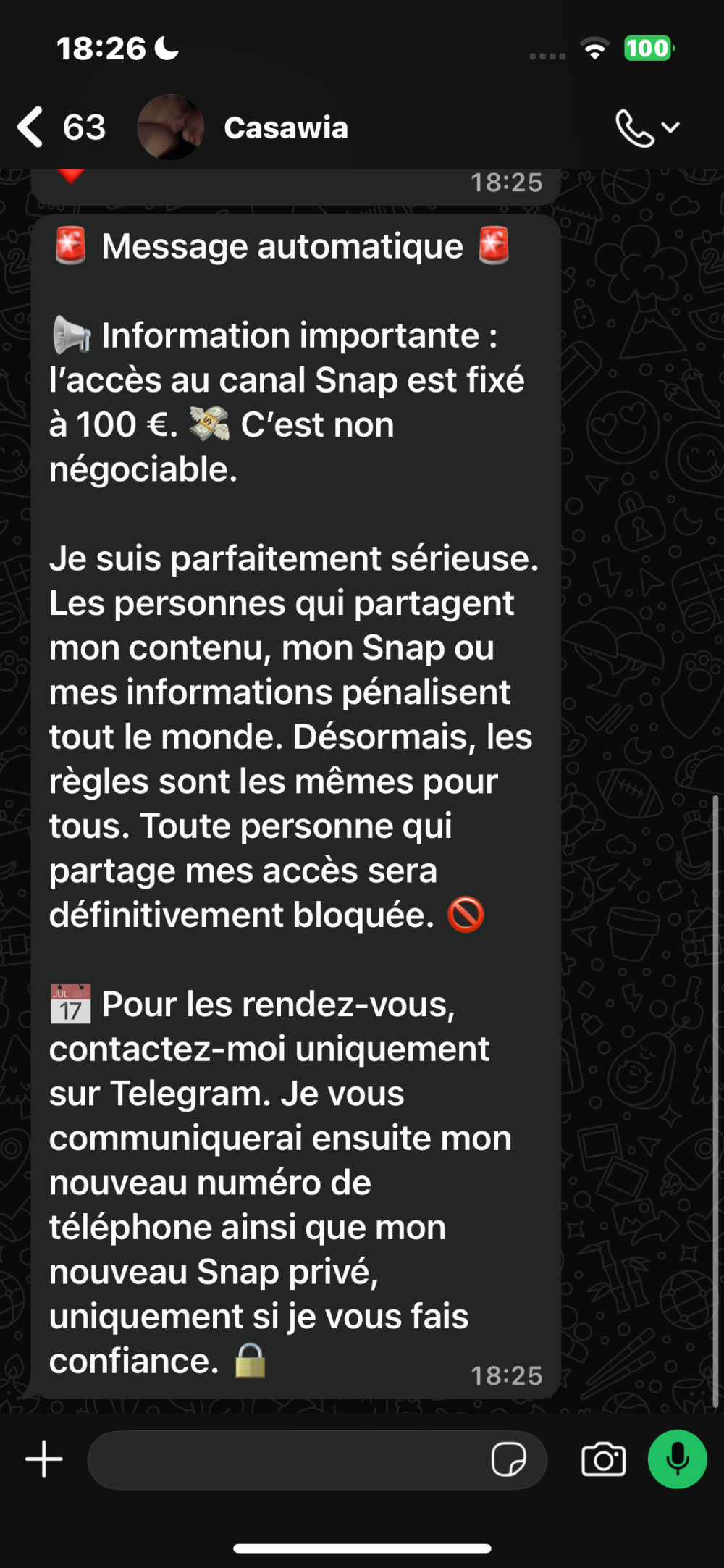
Task: Tap the voice message microphone
Action: point(677,1459)
